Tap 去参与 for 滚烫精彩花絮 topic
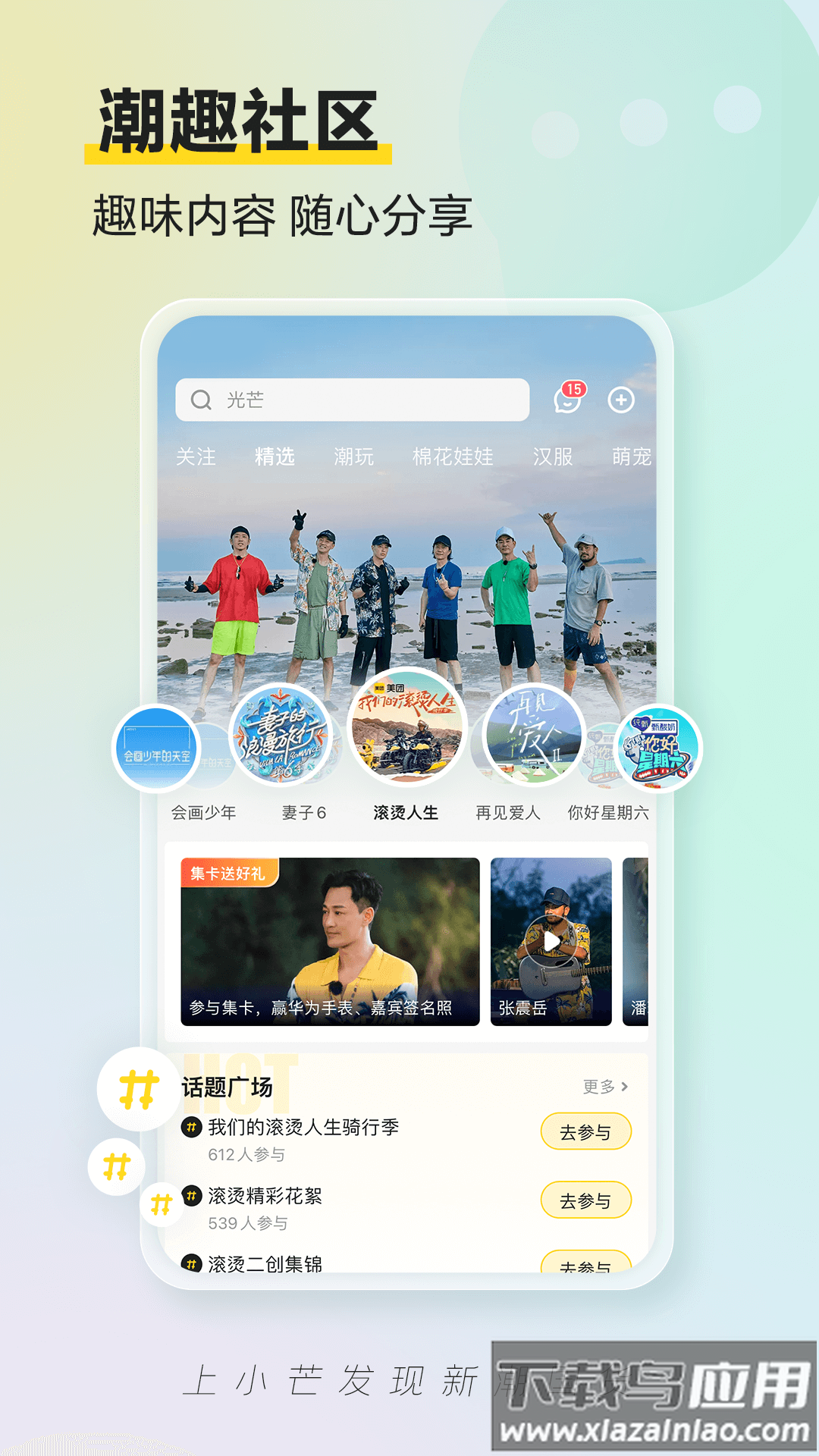Viewport: 819px width, 1456px height. pos(585,1201)
